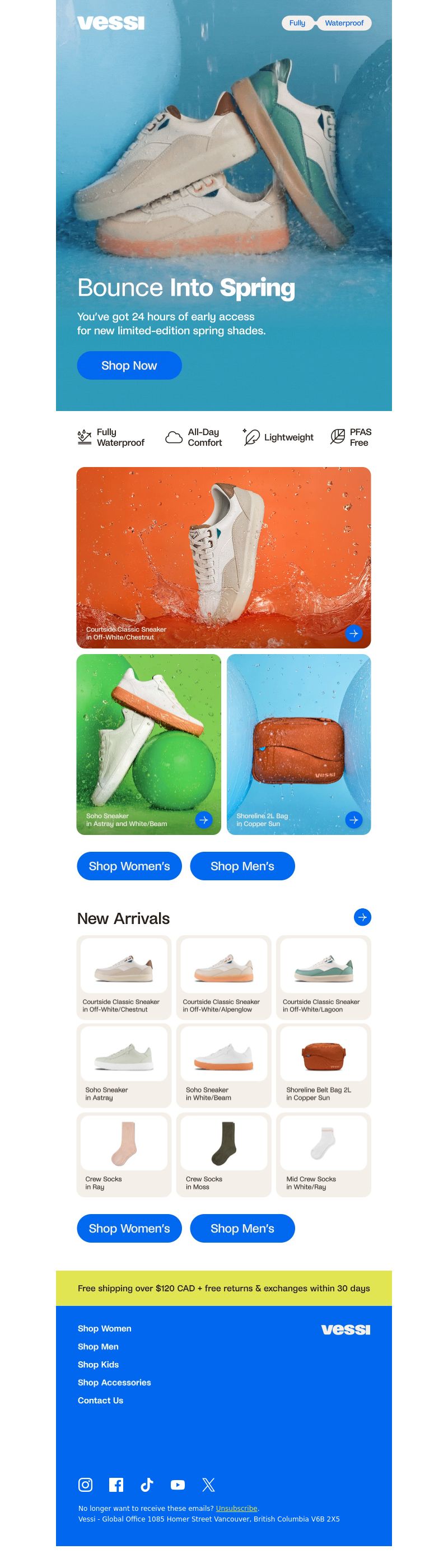The width and height of the screenshot is (448, 1568).
Task: Tap the Shop Now button
Action: tap(129, 365)
